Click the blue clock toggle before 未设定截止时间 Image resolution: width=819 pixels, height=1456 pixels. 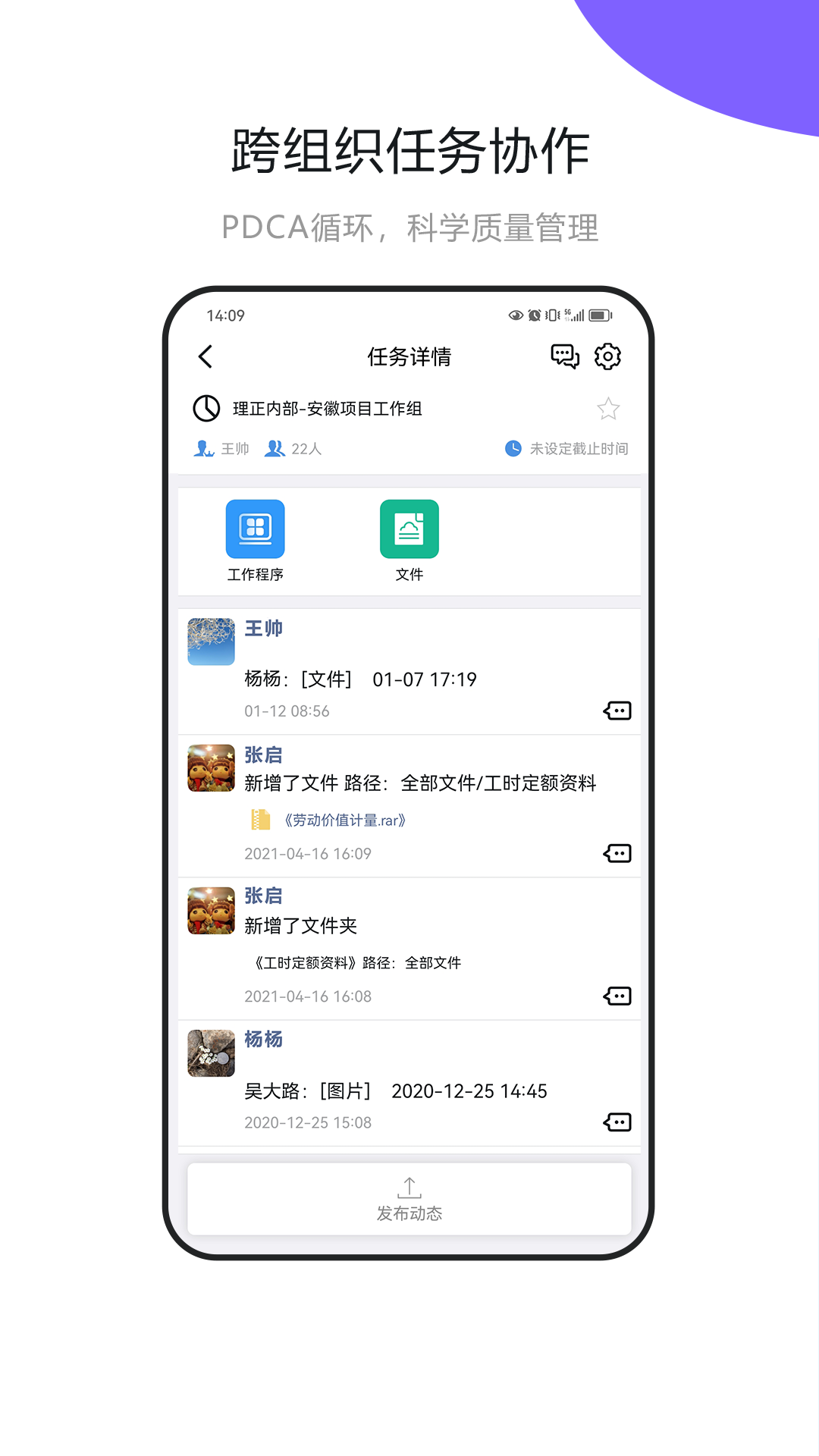pyautogui.click(x=513, y=448)
